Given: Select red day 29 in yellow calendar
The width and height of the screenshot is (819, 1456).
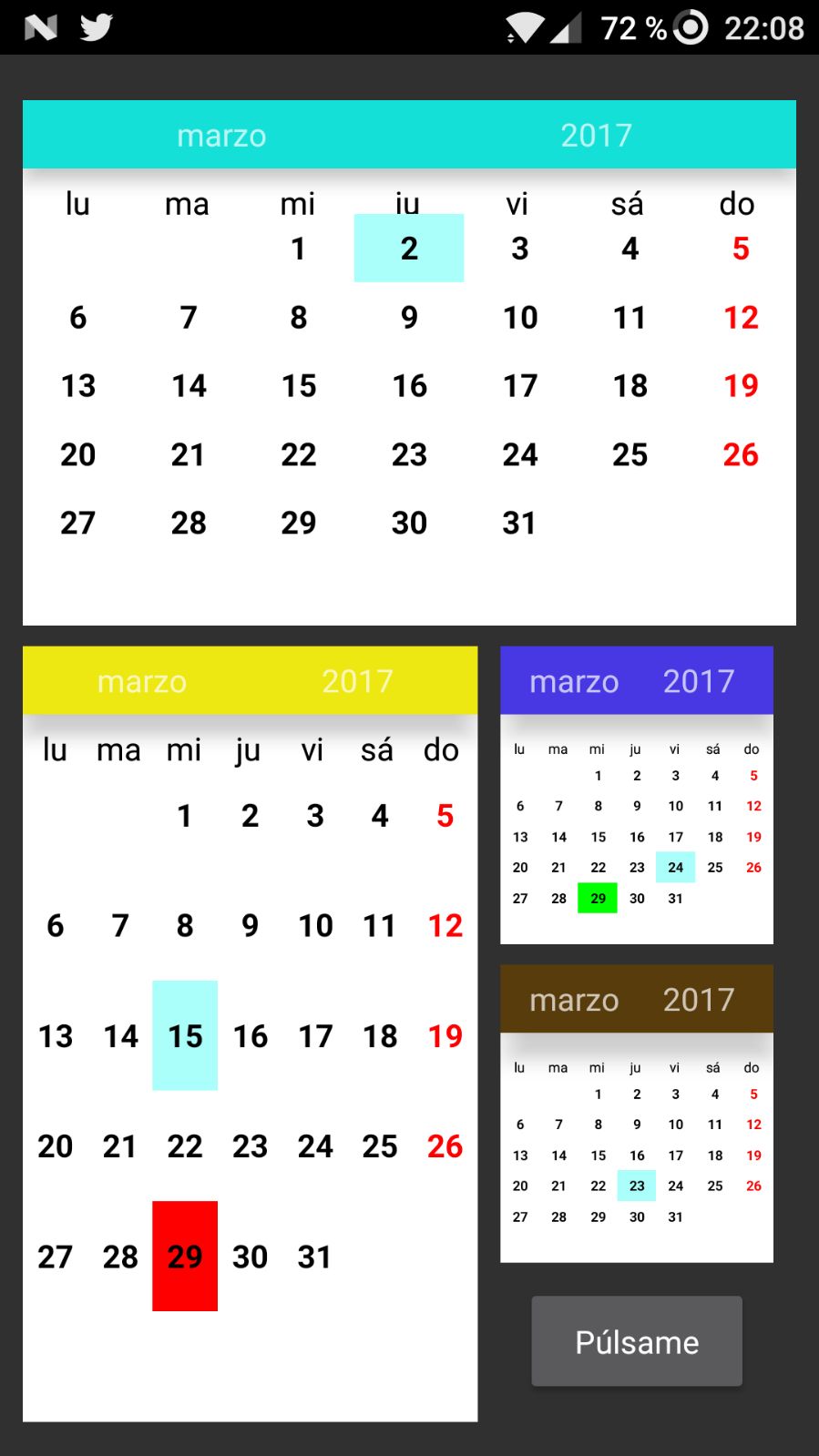Looking at the screenshot, I should [x=185, y=1257].
